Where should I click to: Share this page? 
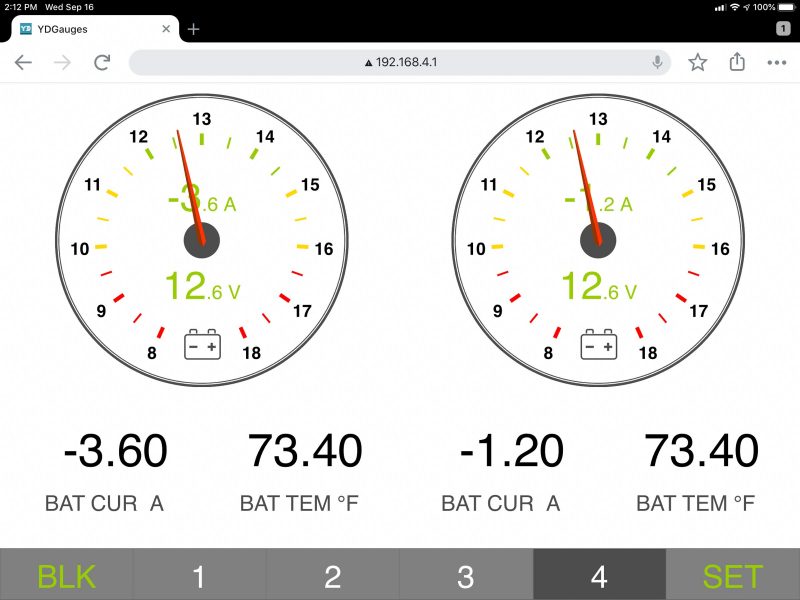[x=737, y=62]
